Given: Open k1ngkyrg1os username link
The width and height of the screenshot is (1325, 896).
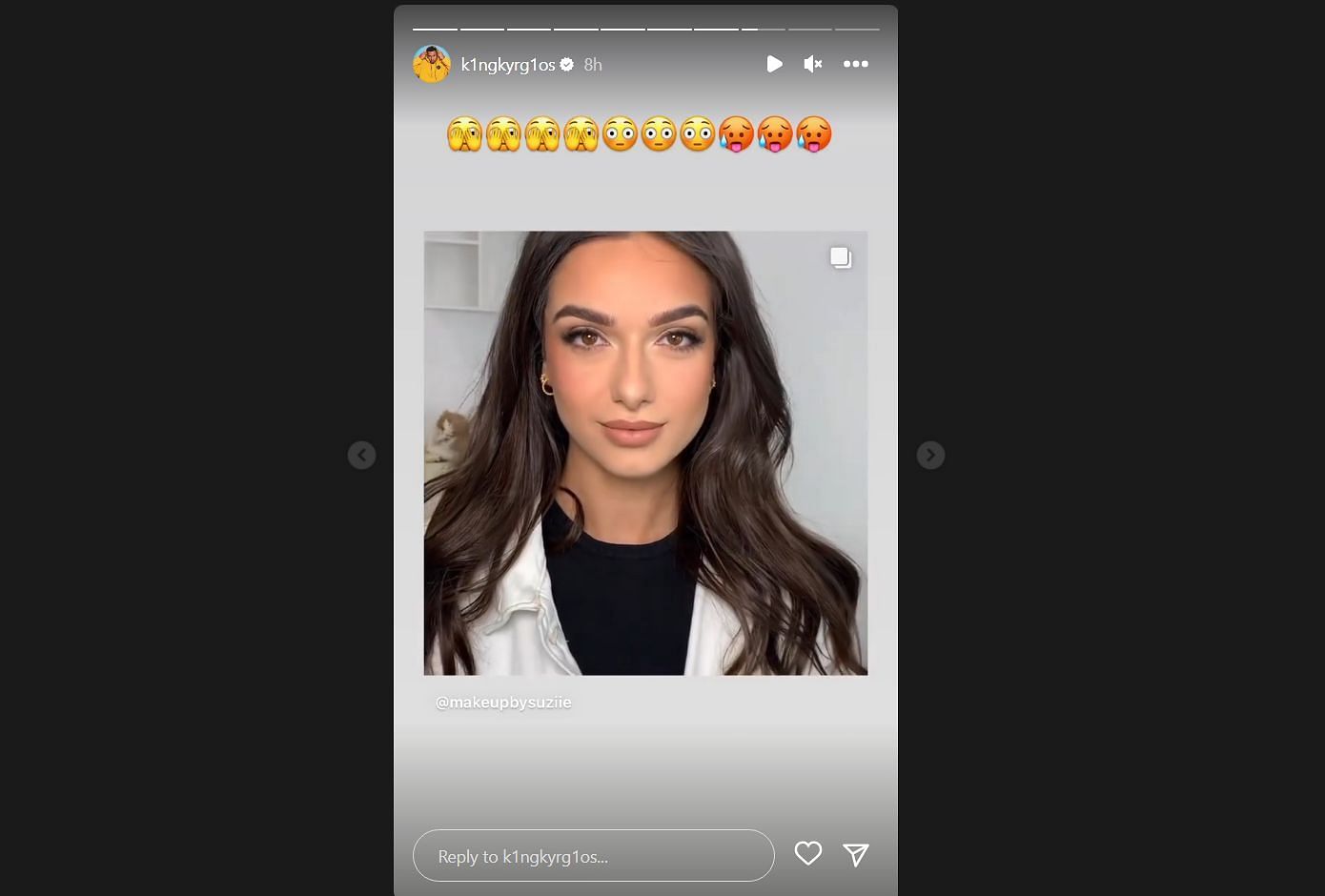Looking at the screenshot, I should (x=507, y=65).
